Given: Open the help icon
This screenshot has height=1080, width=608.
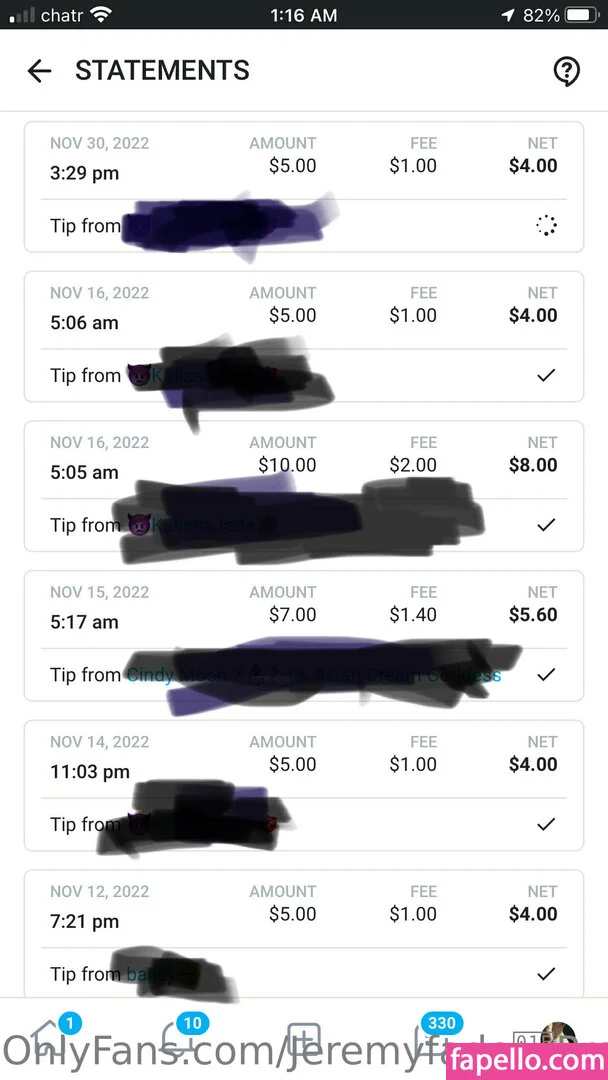Looking at the screenshot, I should (x=567, y=71).
